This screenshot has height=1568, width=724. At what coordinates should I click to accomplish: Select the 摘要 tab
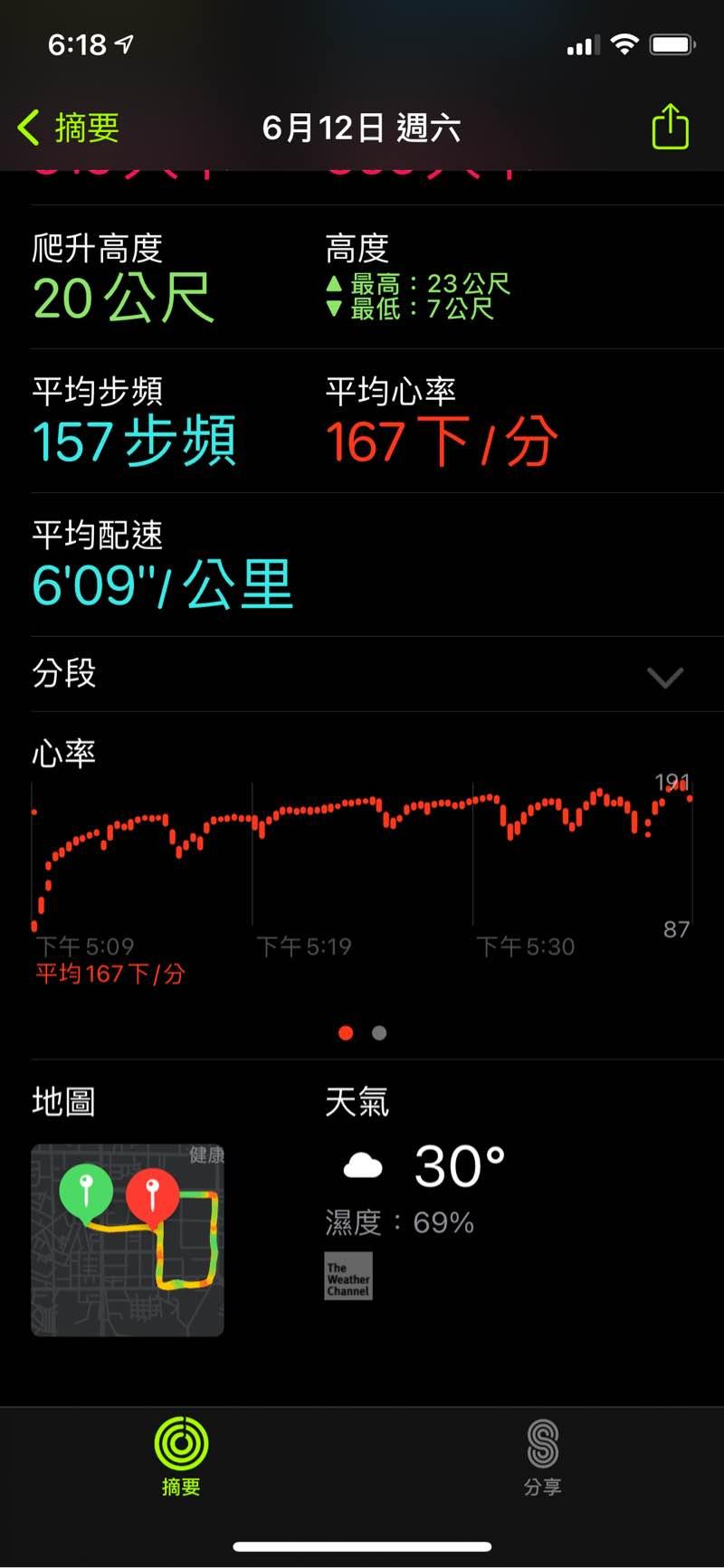(x=181, y=1455)
